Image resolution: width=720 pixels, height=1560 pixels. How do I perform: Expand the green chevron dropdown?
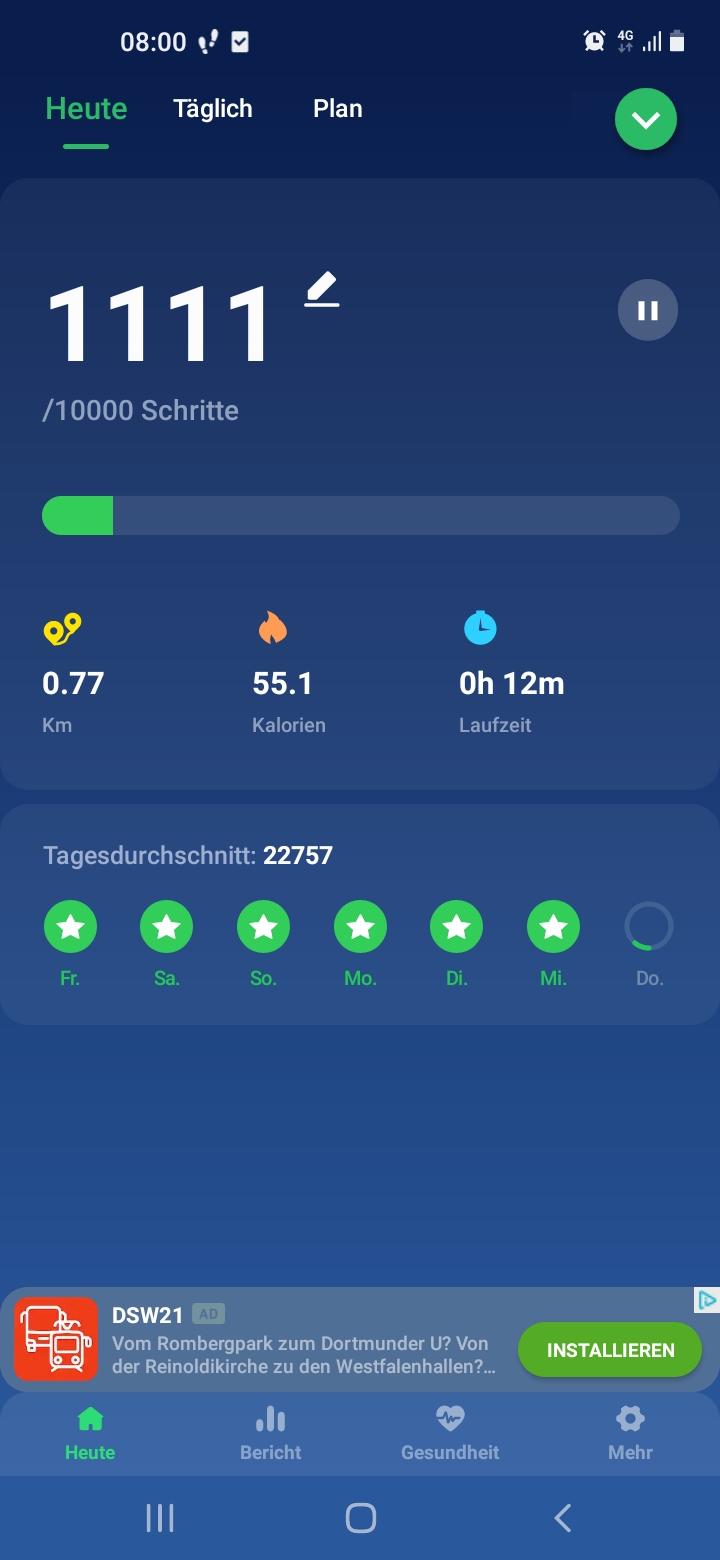pyautogui.click(x=646, y=120)
